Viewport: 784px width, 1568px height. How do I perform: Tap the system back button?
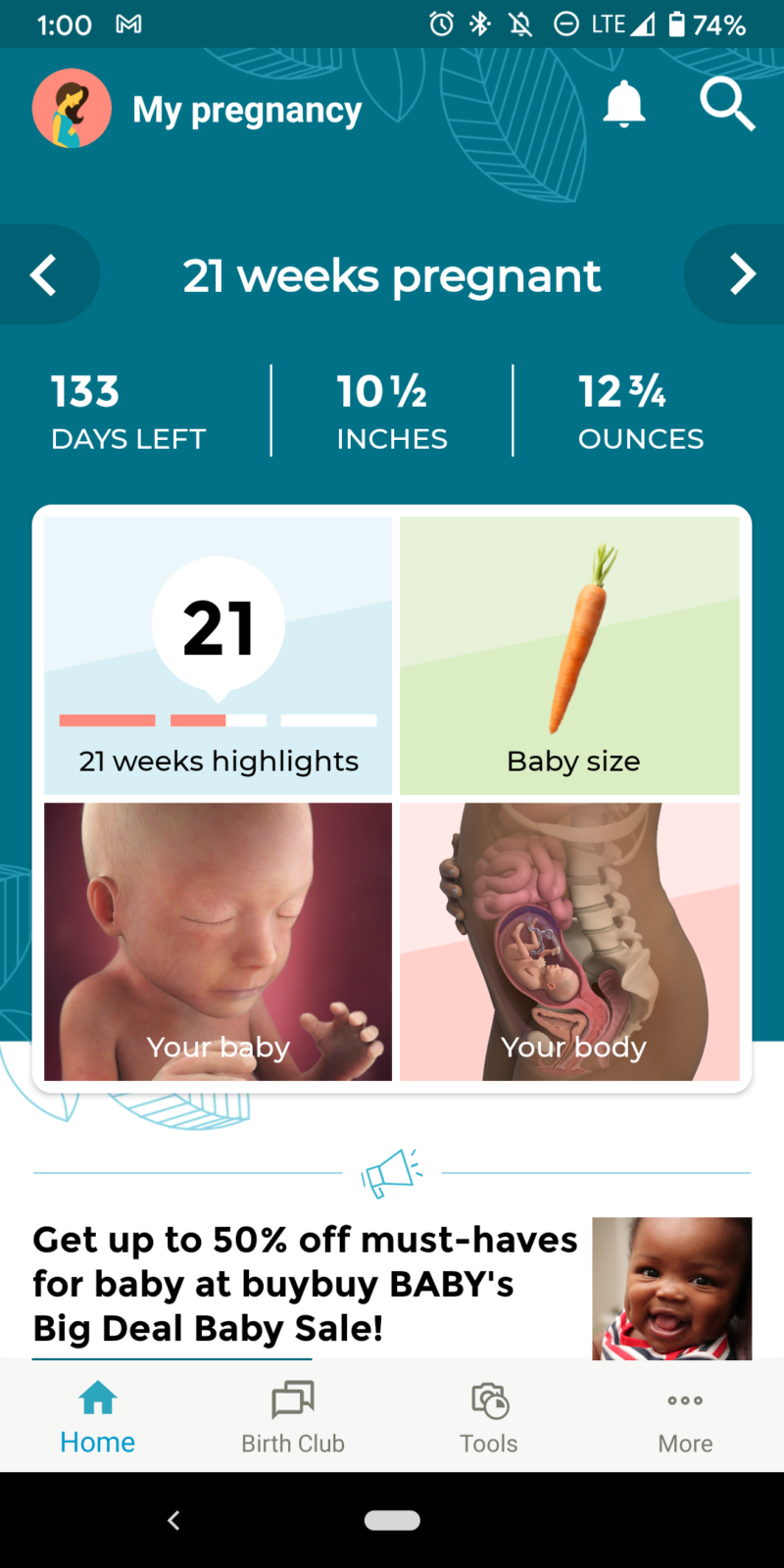tap(173, 1520)
